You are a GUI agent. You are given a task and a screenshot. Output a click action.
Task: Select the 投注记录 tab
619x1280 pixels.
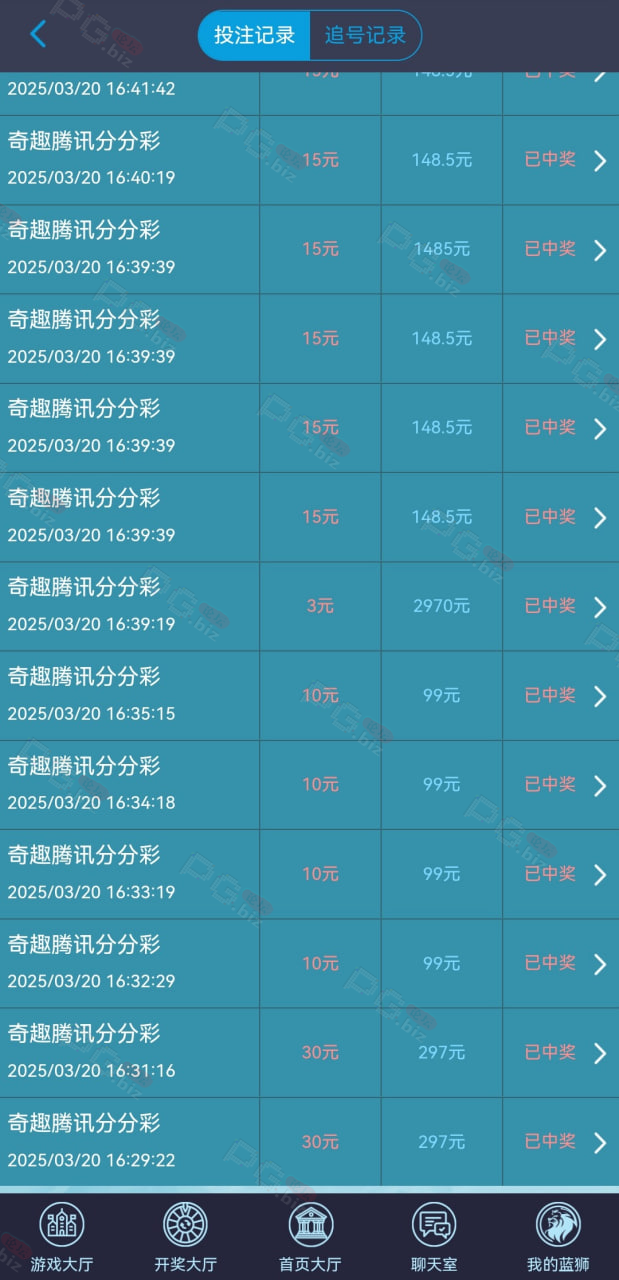tap(255, 36)
